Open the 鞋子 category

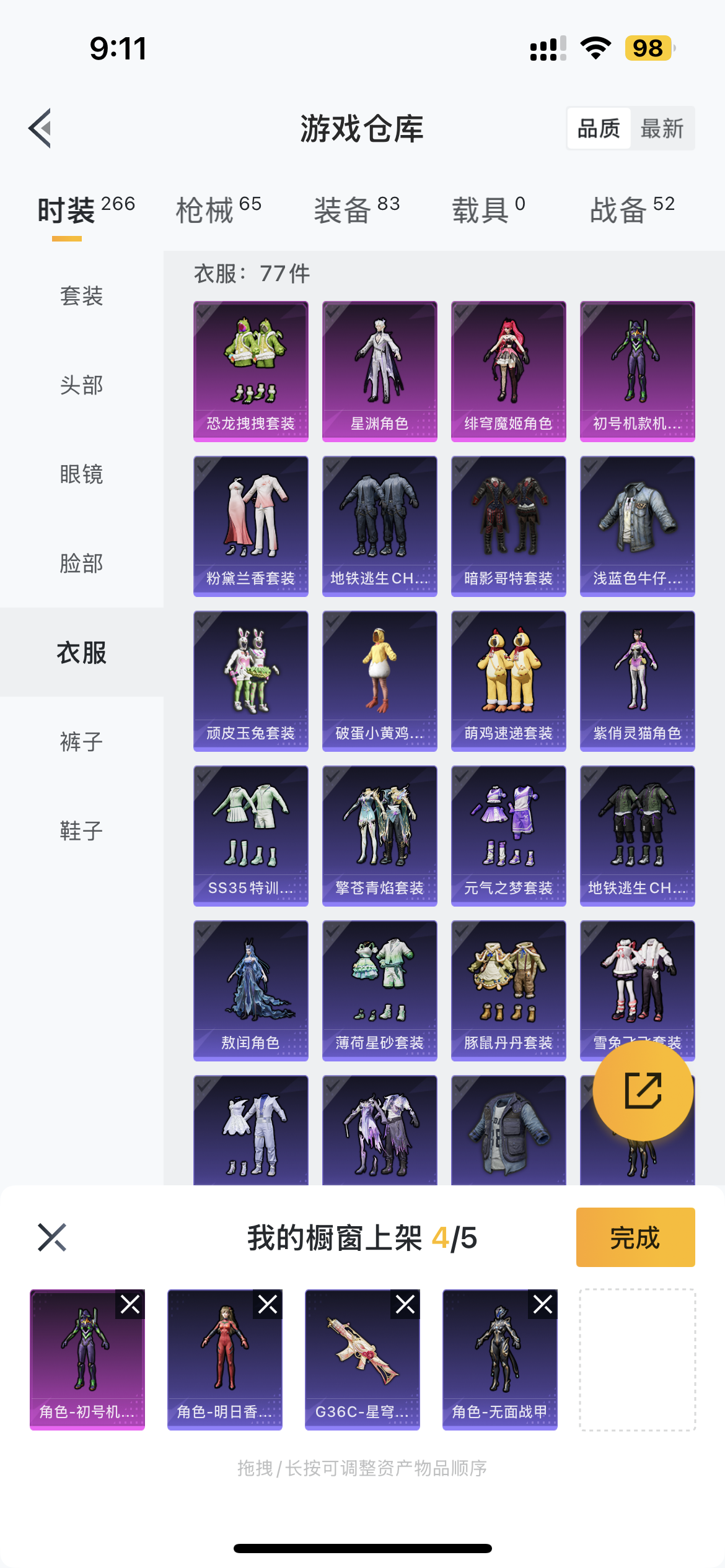tap(81, 830)
